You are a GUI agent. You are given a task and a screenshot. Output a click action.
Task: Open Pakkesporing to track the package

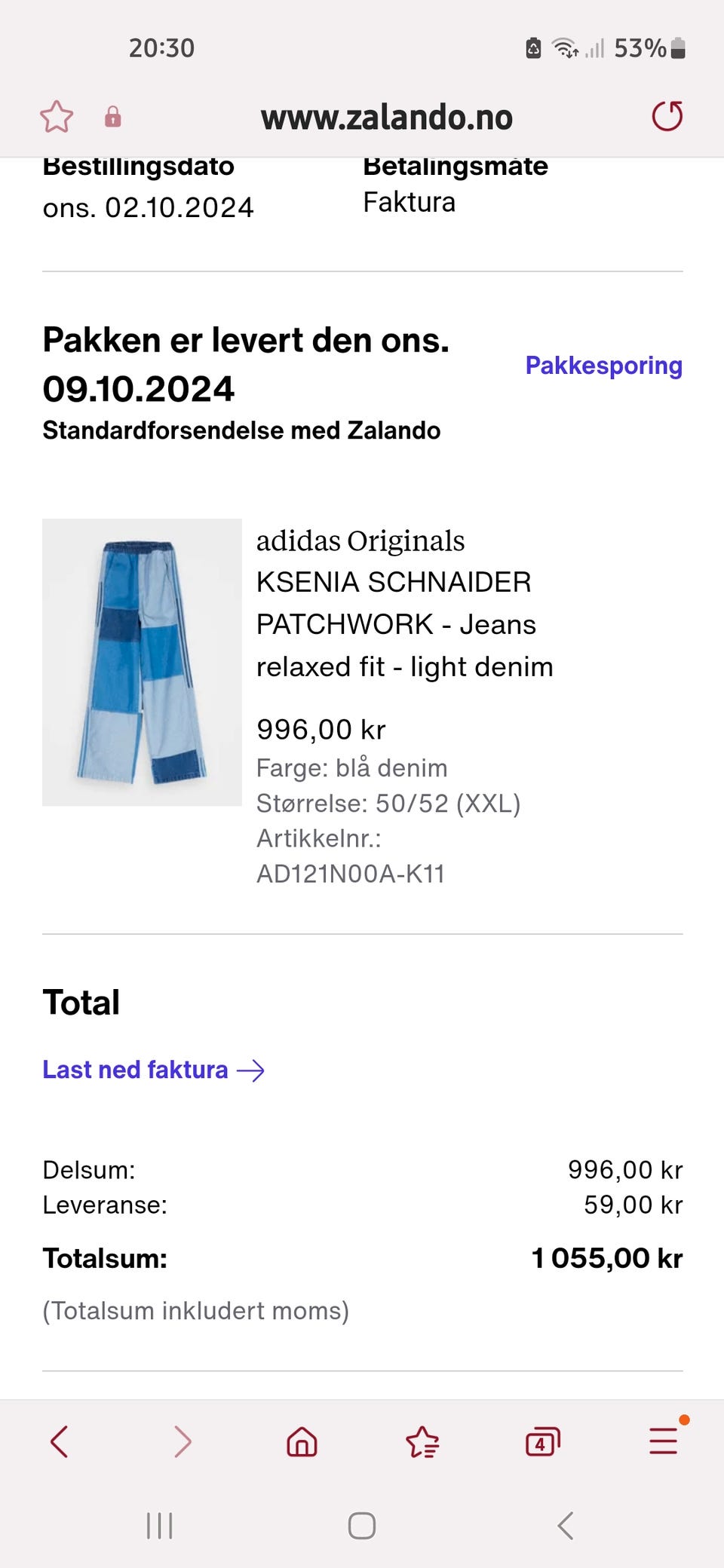click(x=603, y=366)
